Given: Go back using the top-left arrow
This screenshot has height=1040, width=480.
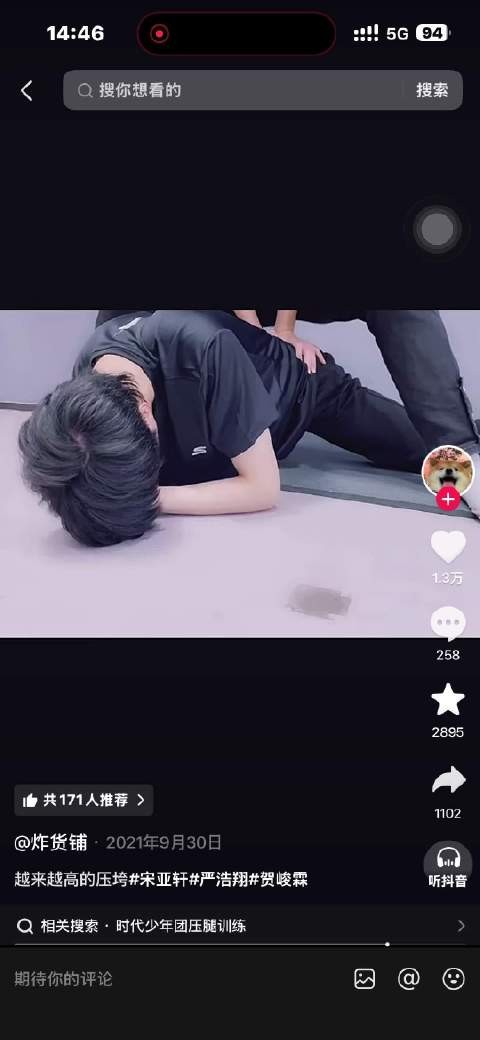Looking at the screenshot, I should tap(27, 91).
